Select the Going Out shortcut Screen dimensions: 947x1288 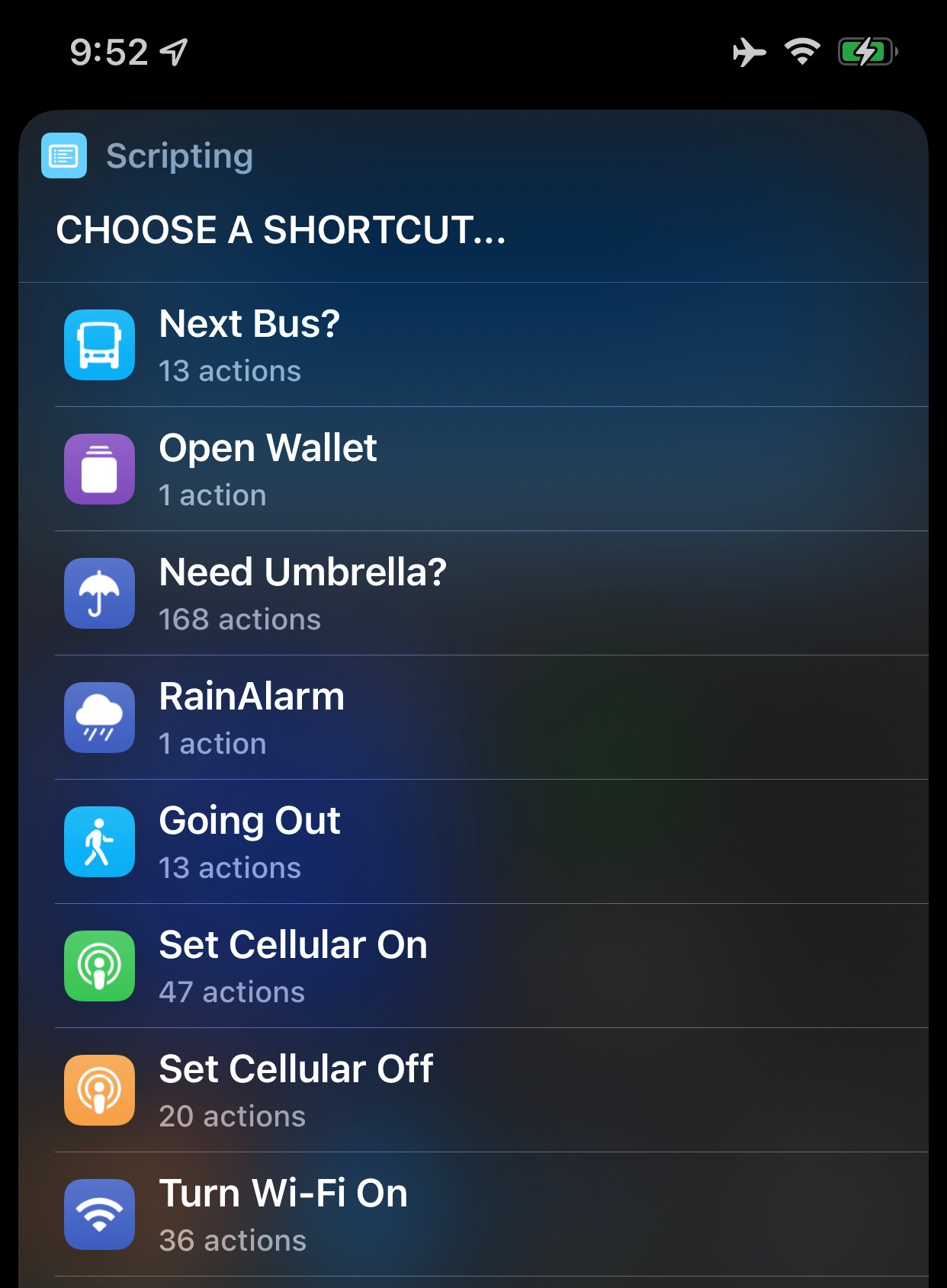point(473,841)
